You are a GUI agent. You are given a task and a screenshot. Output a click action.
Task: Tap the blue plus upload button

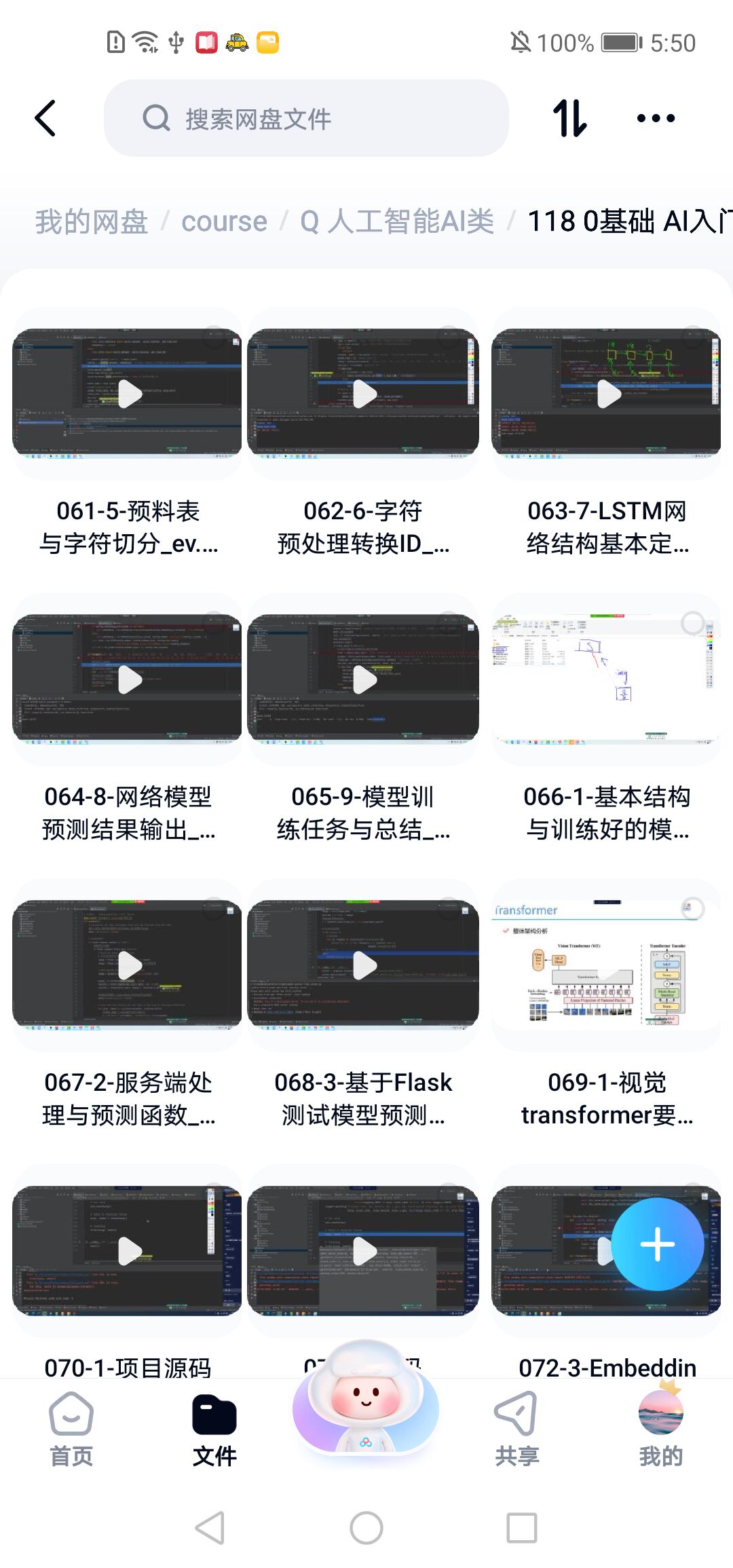657,1244
